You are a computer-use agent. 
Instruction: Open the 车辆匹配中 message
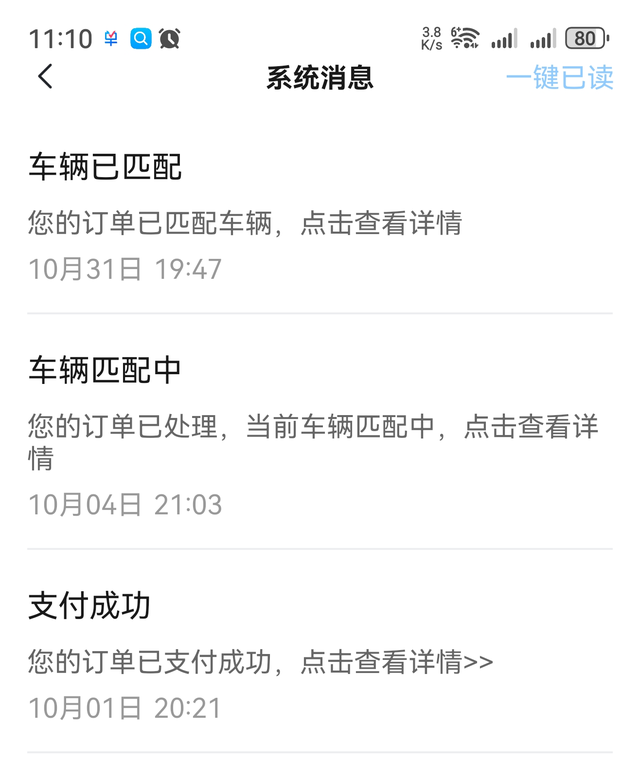[319, 435]
